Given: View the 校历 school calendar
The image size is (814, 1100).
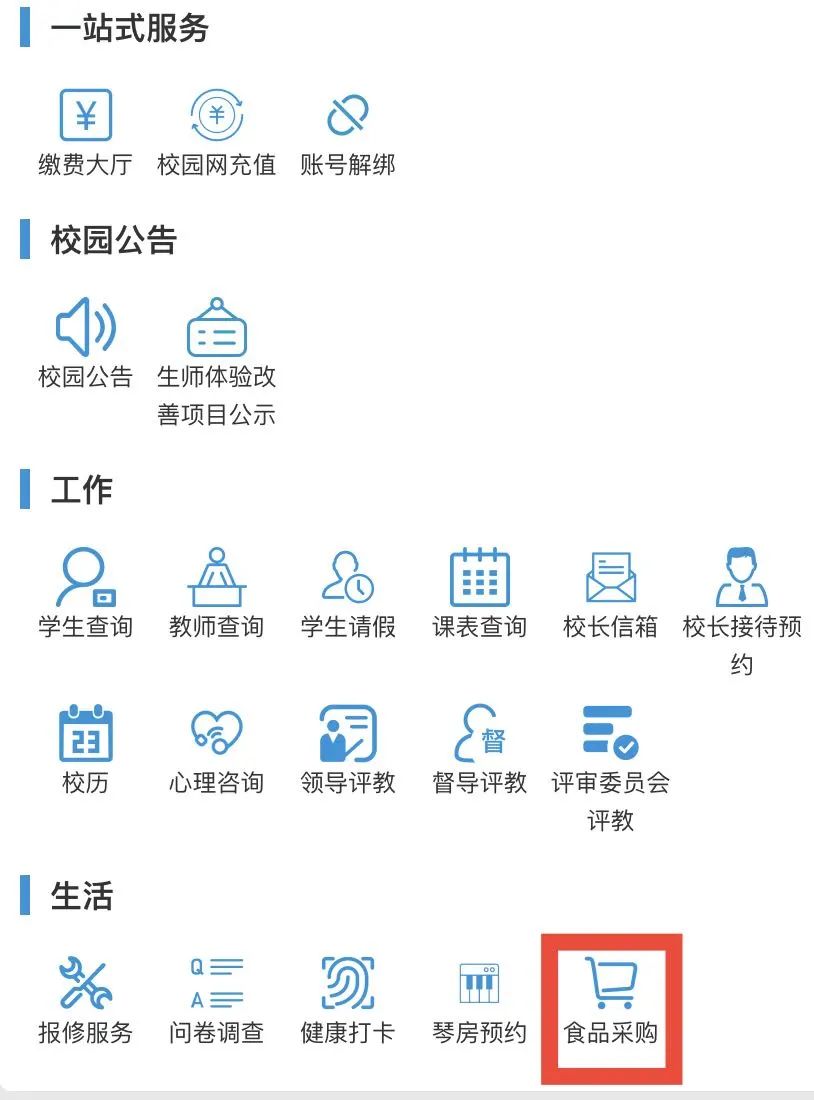Looking at the screenshot, I should 85,736.
